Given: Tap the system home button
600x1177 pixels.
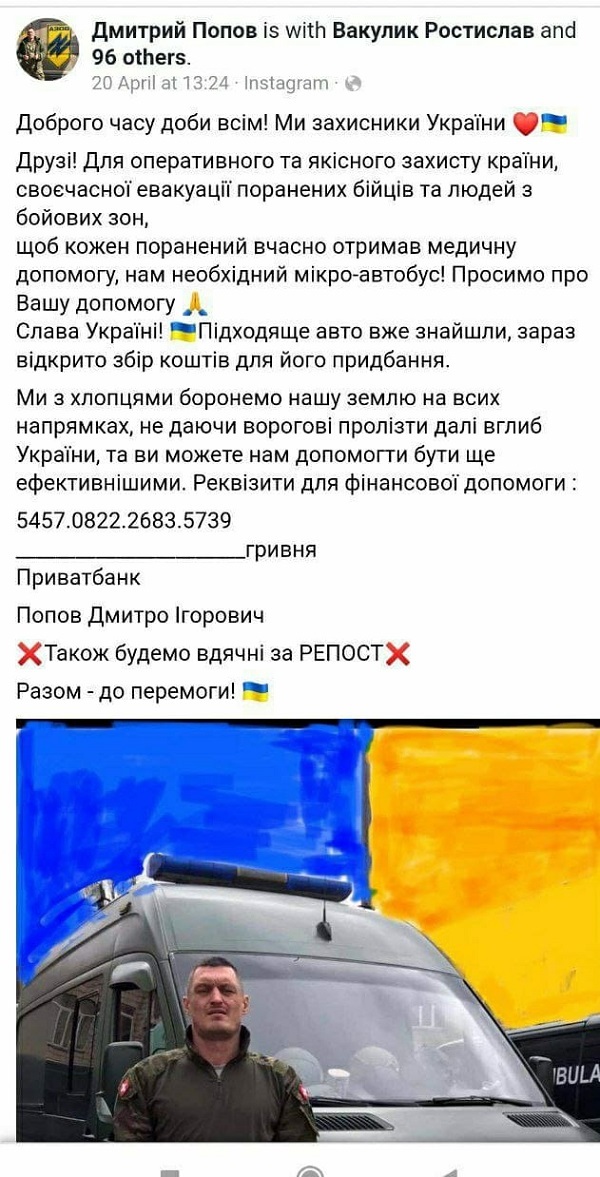Looking at the screenshot, I should point(310,1171).
